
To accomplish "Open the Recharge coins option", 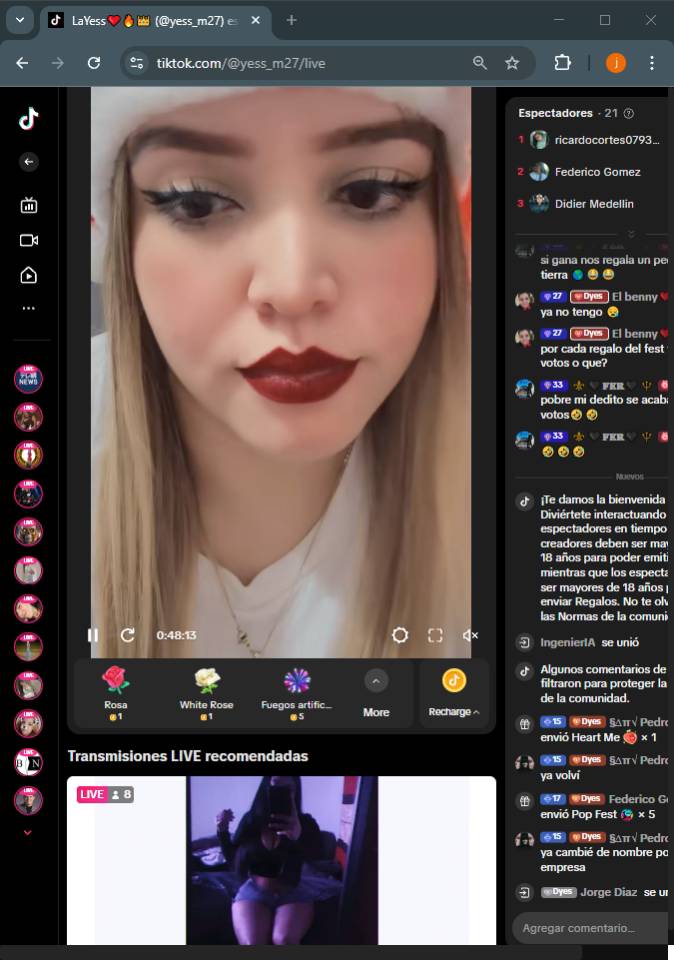I will (454, 693).
